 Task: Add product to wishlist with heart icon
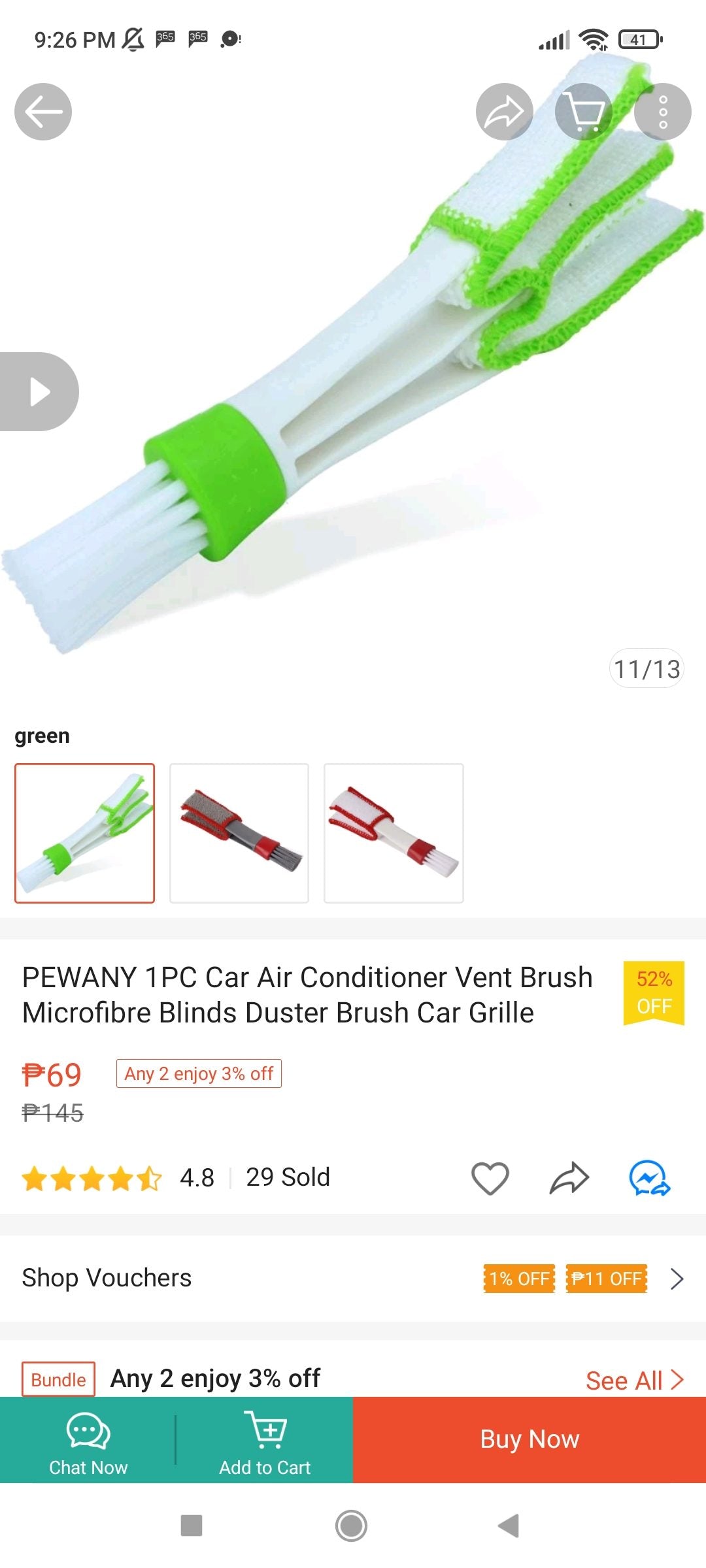(490, 1178)
